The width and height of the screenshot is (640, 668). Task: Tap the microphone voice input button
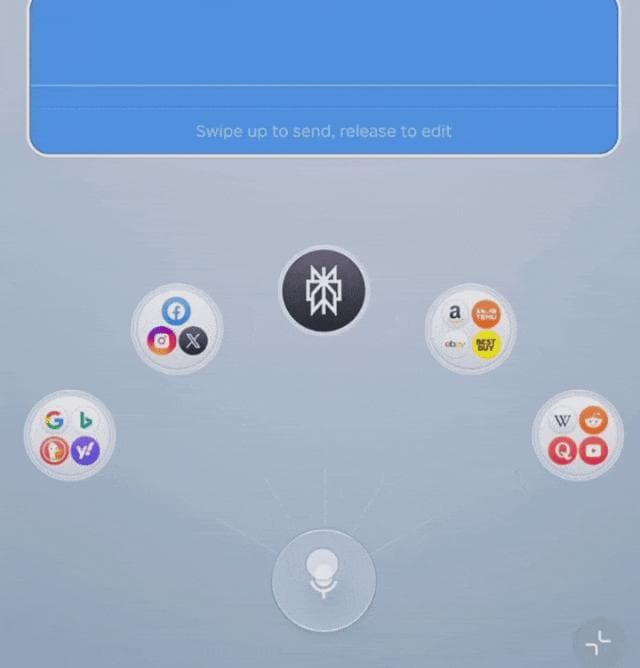coord(323,581)
